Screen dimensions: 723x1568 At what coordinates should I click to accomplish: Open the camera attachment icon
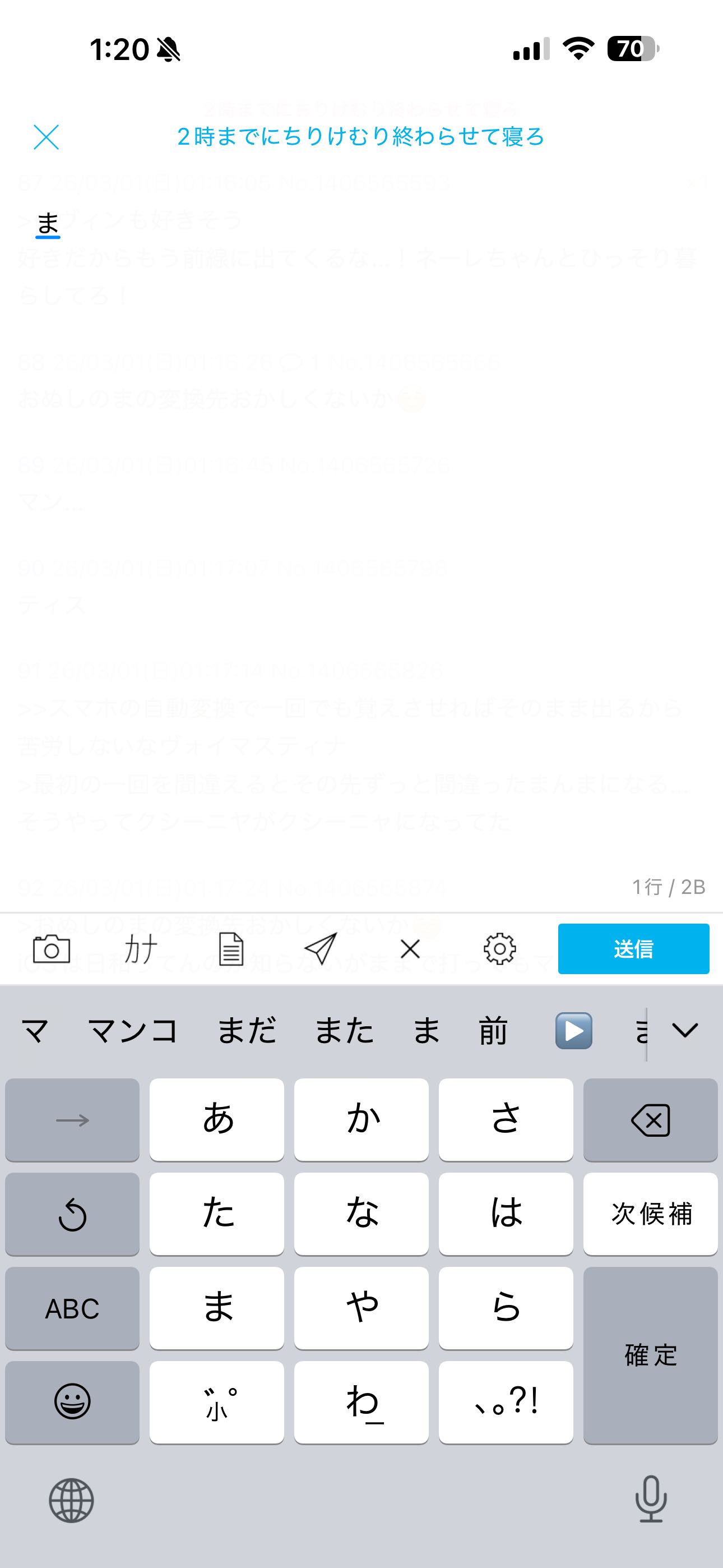pyautogui.click(x=51, y=949)
